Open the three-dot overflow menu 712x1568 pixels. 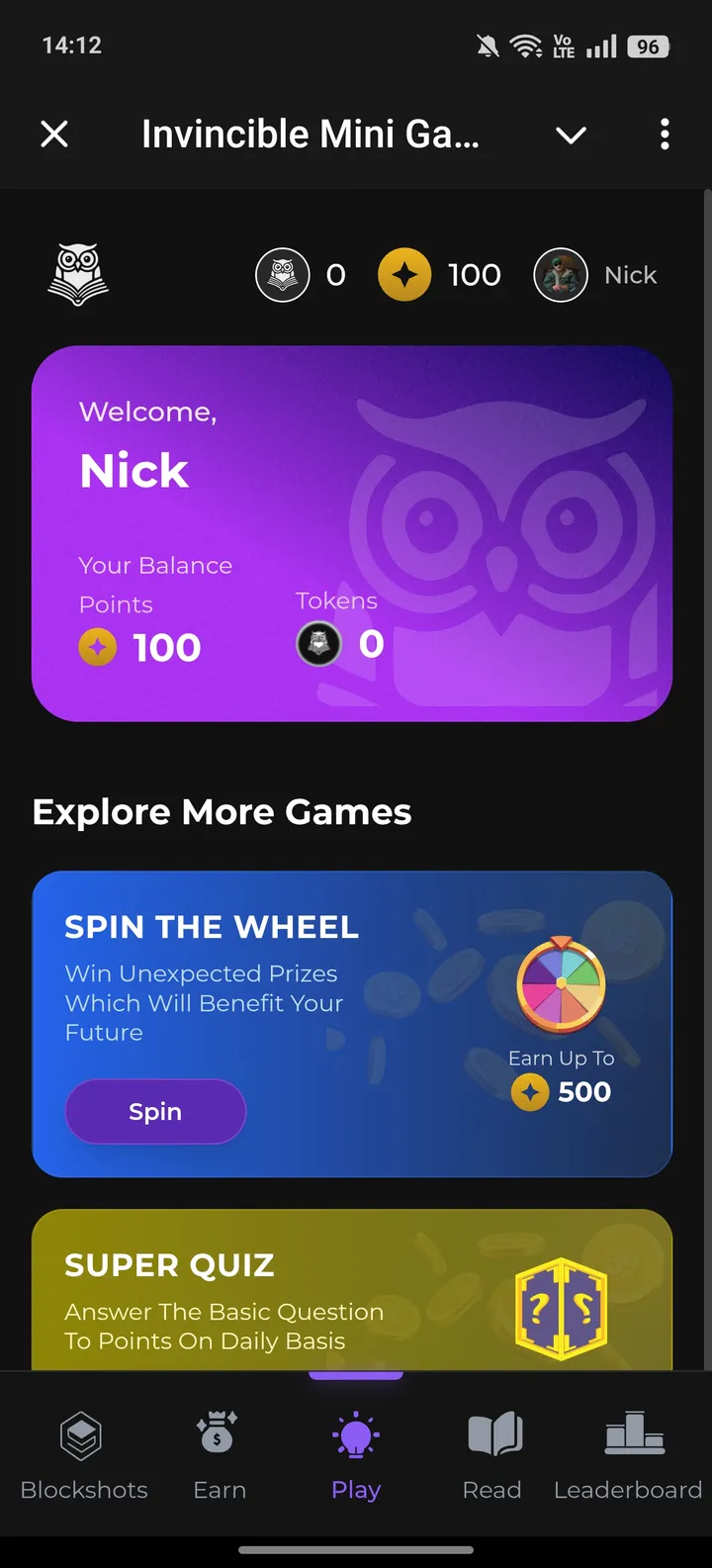(x=665, y=135)
